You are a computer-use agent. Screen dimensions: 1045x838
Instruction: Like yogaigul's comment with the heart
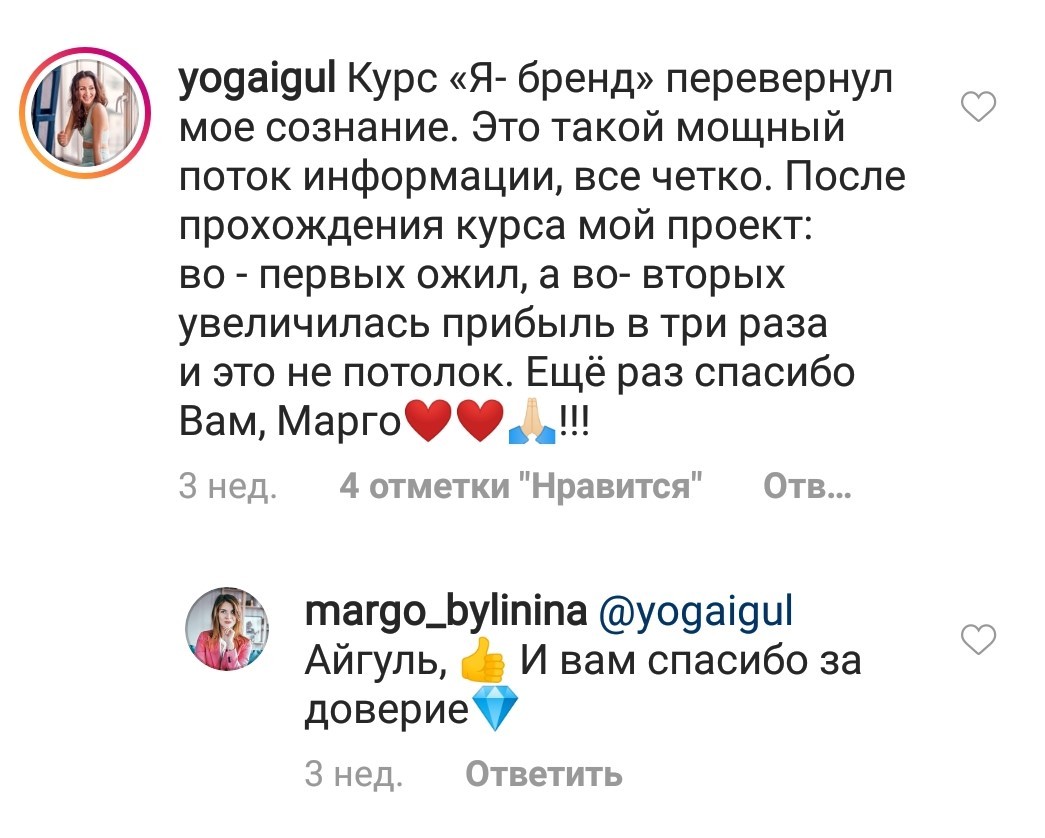pyautogui.click(x=979, y=107)
